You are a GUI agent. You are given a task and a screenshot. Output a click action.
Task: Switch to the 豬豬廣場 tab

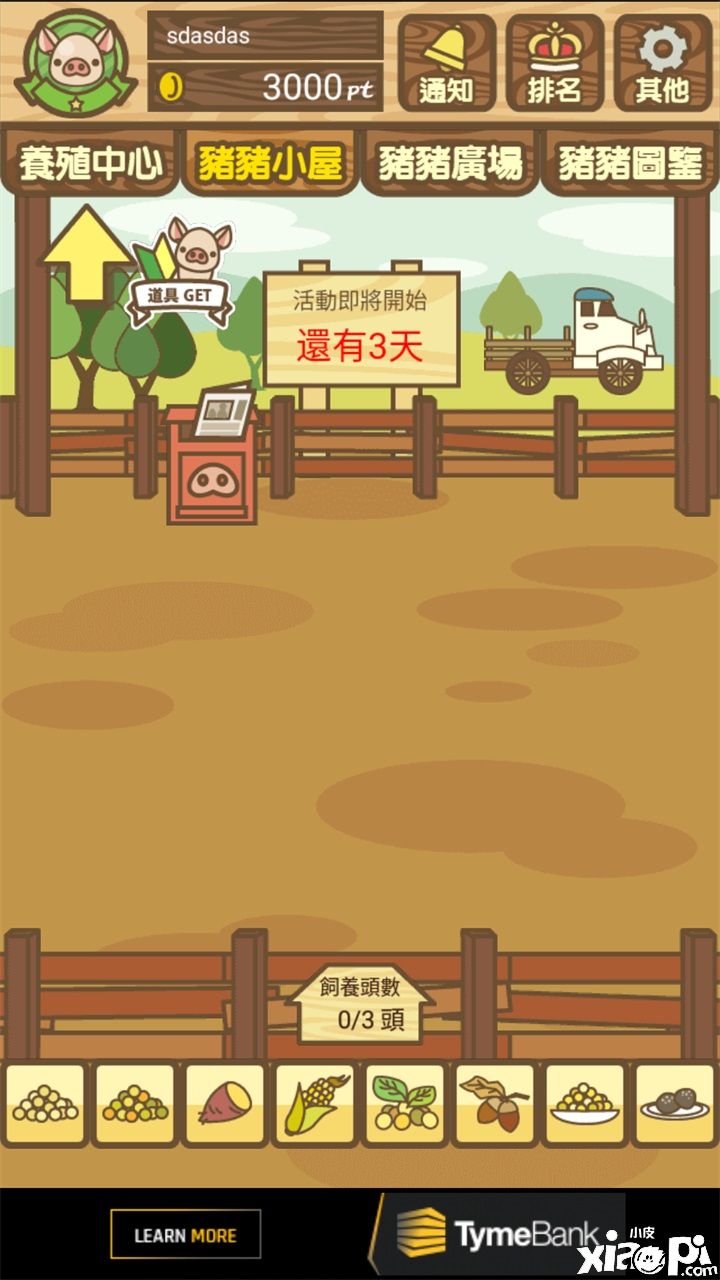(450, 162)
